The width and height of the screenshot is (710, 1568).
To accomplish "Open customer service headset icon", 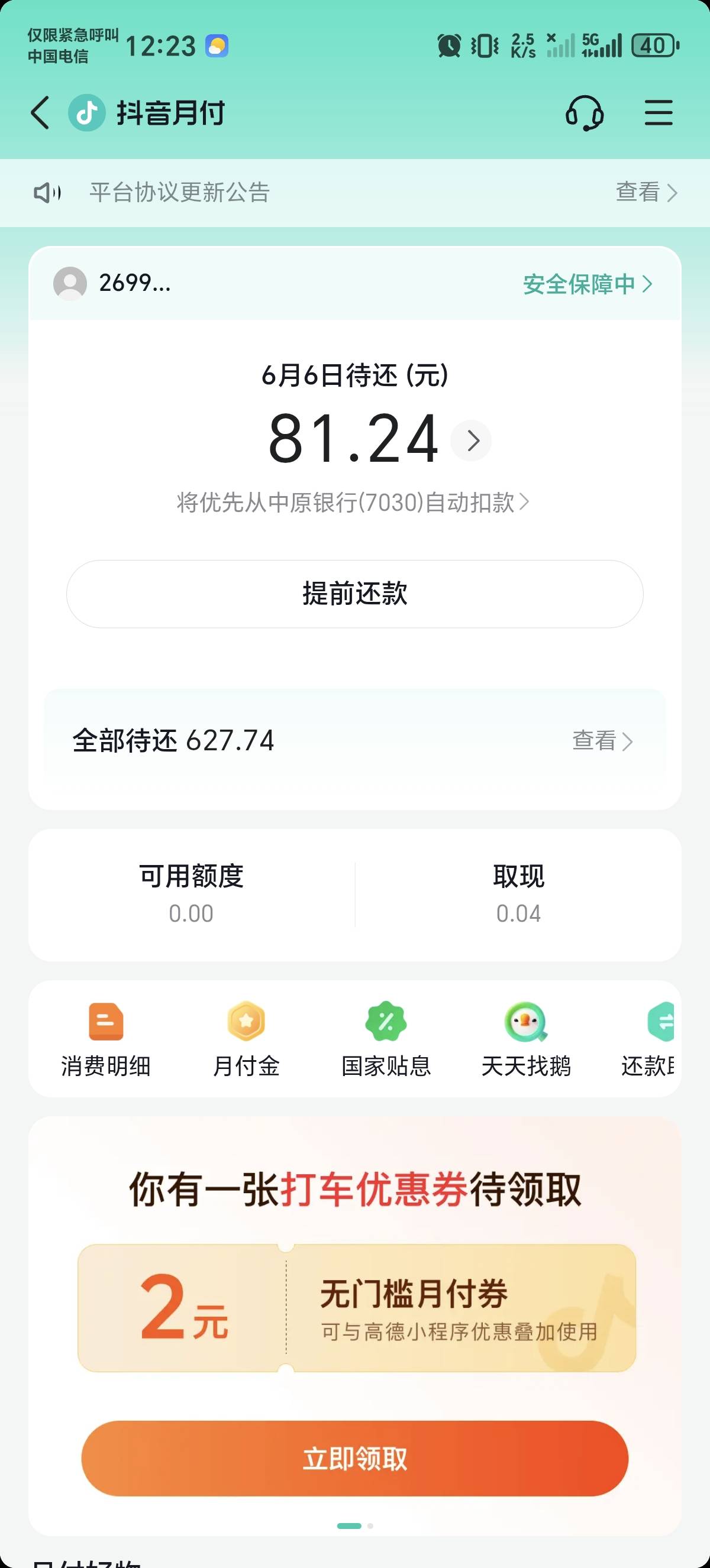I will click(x=585, y=112).
